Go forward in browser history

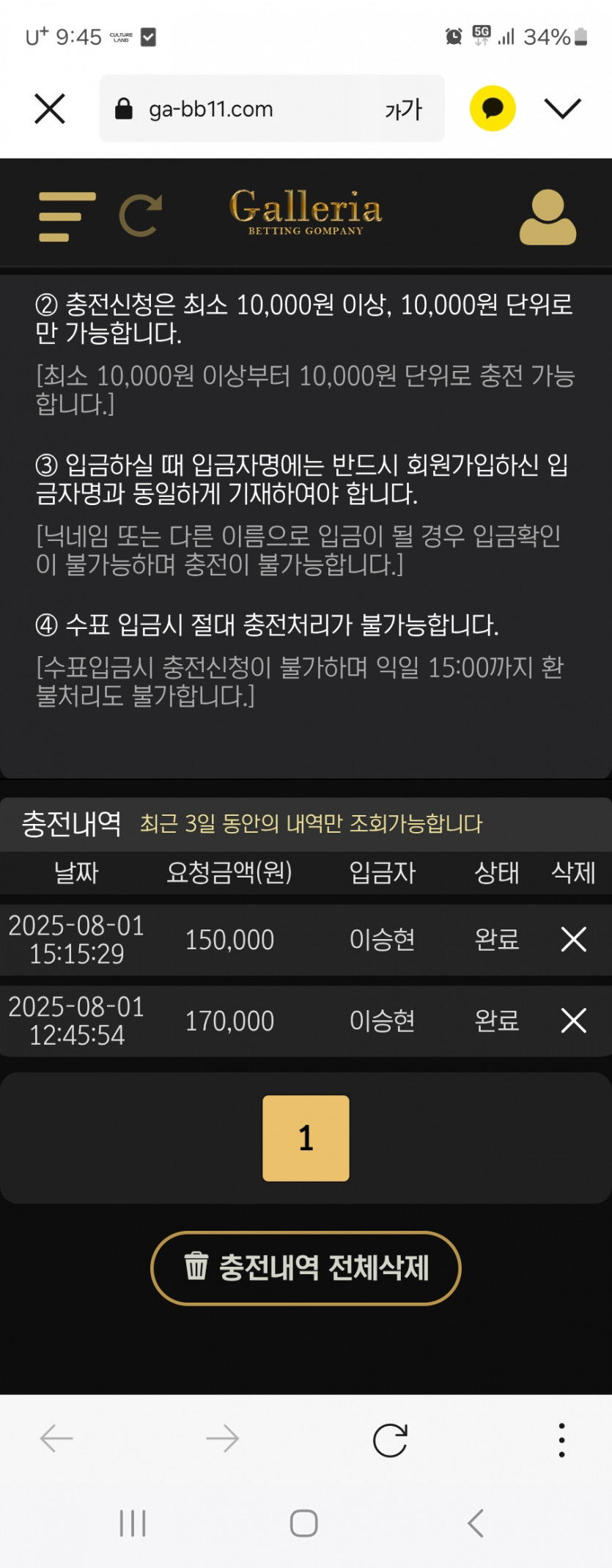pyautogui.click(x=222, y=1438)
